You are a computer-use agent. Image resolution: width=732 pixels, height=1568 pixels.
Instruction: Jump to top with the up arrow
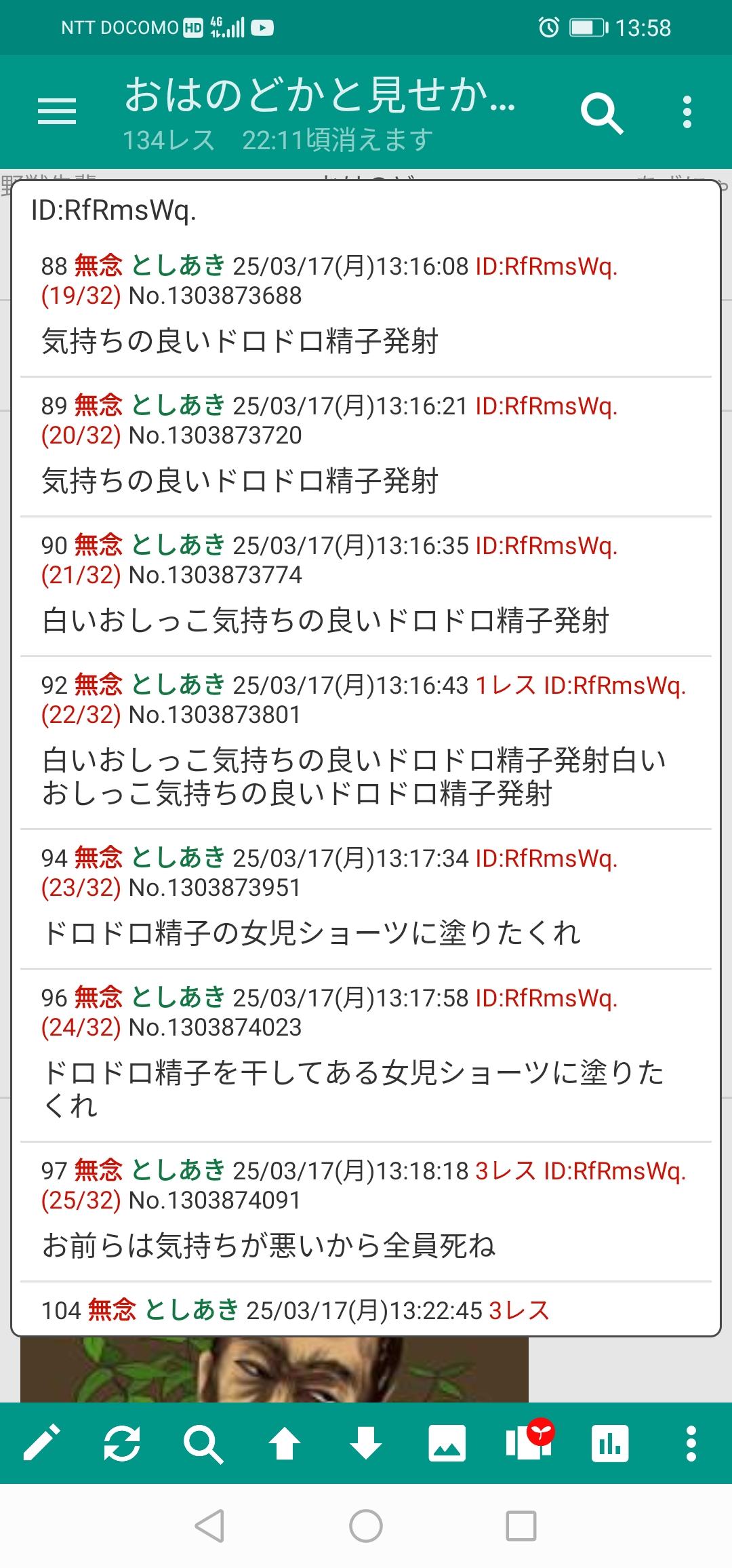285,1443
